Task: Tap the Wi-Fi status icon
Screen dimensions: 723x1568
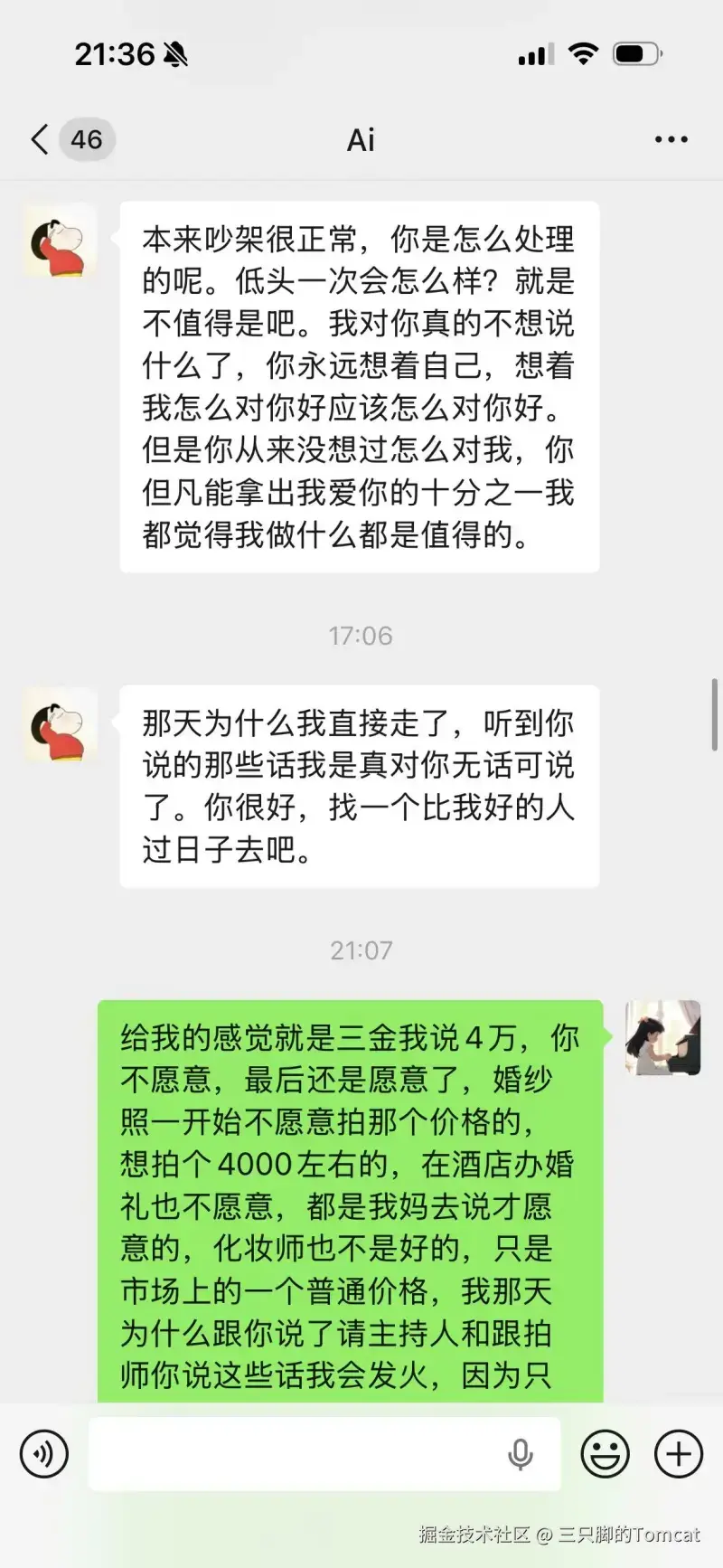Action: click(x=584, y=54)
